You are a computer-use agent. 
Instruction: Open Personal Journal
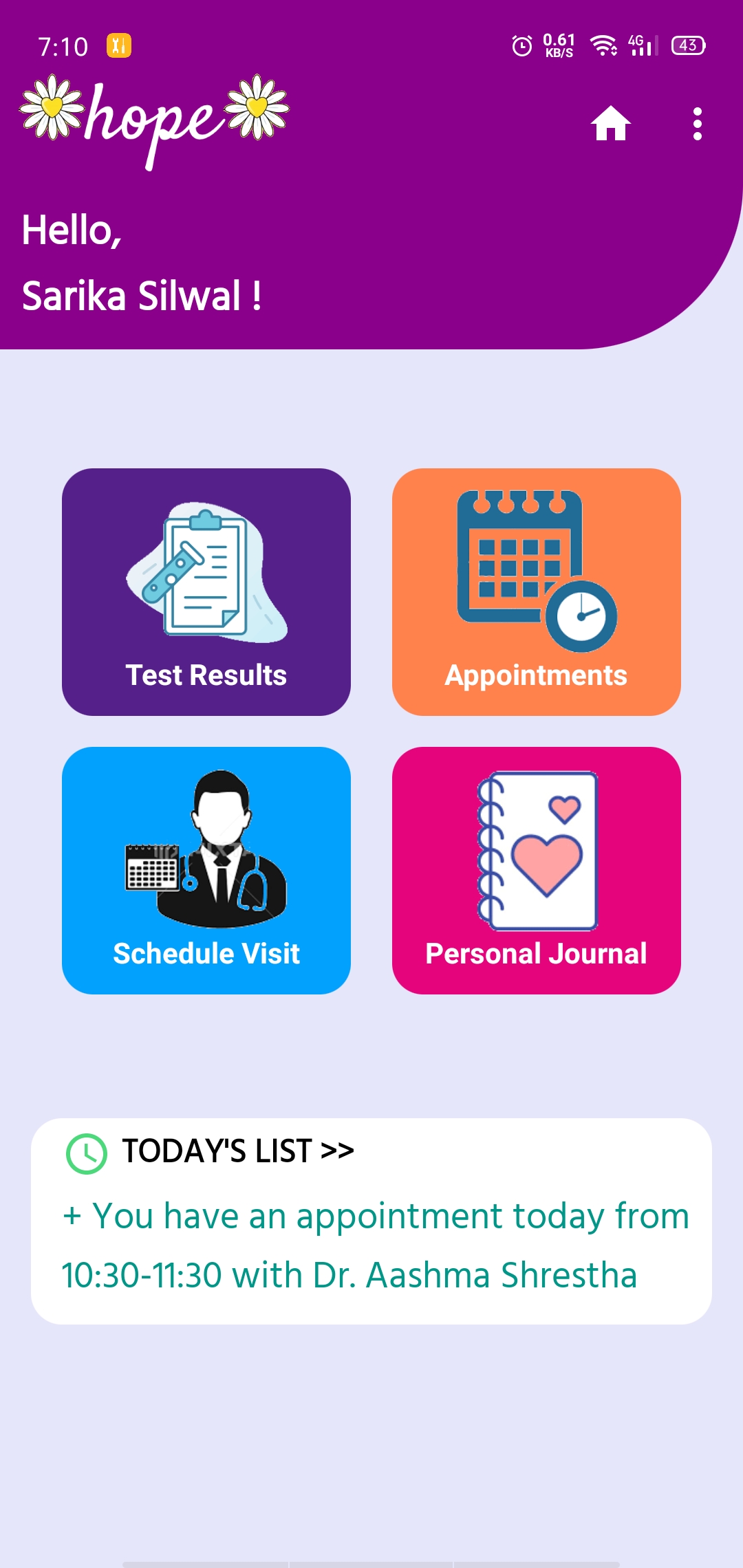pyautogui.click(x=536, y=954)
